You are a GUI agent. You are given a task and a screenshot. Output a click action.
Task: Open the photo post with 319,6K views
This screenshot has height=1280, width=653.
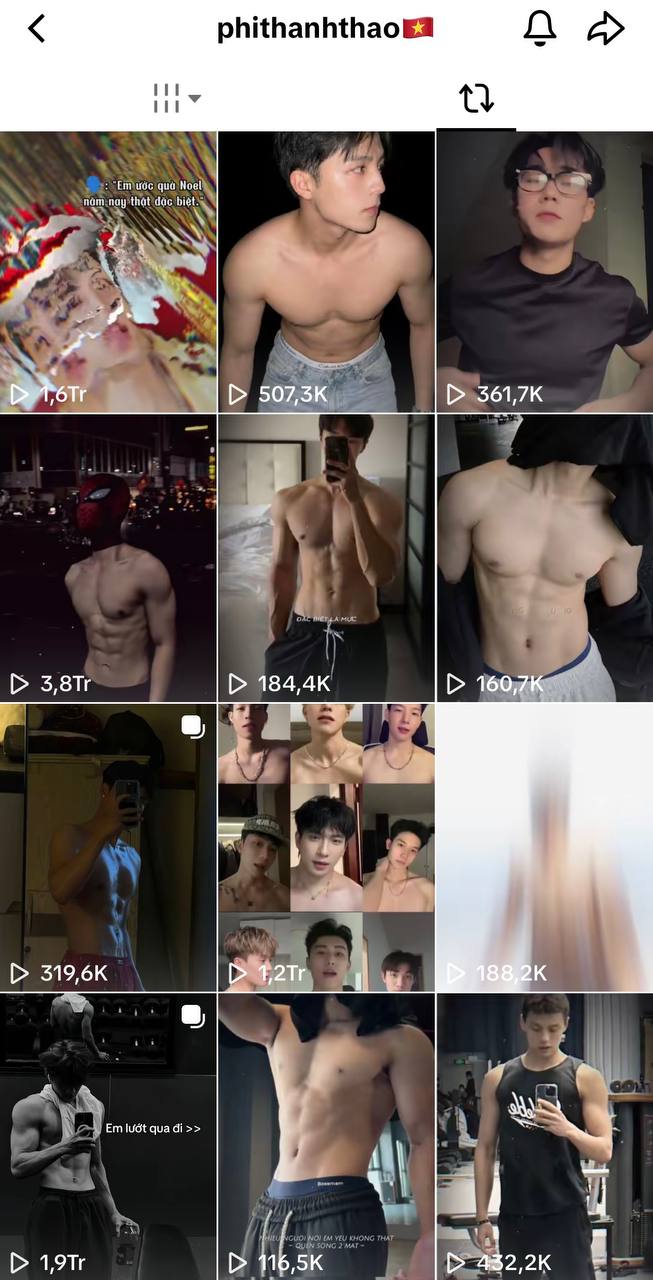click(x=108, y=847)
